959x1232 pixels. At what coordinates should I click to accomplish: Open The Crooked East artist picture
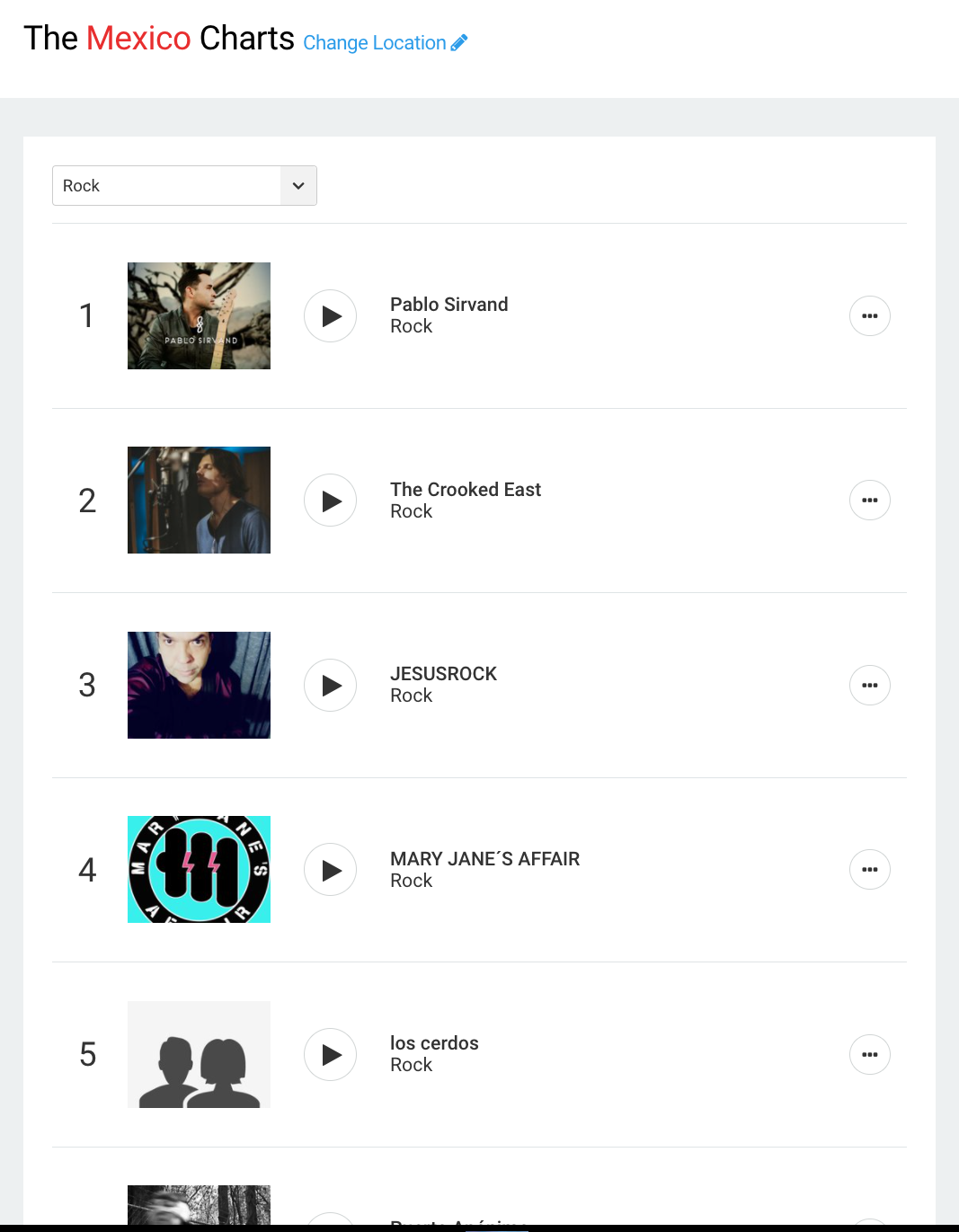click(x=199, y=501)
